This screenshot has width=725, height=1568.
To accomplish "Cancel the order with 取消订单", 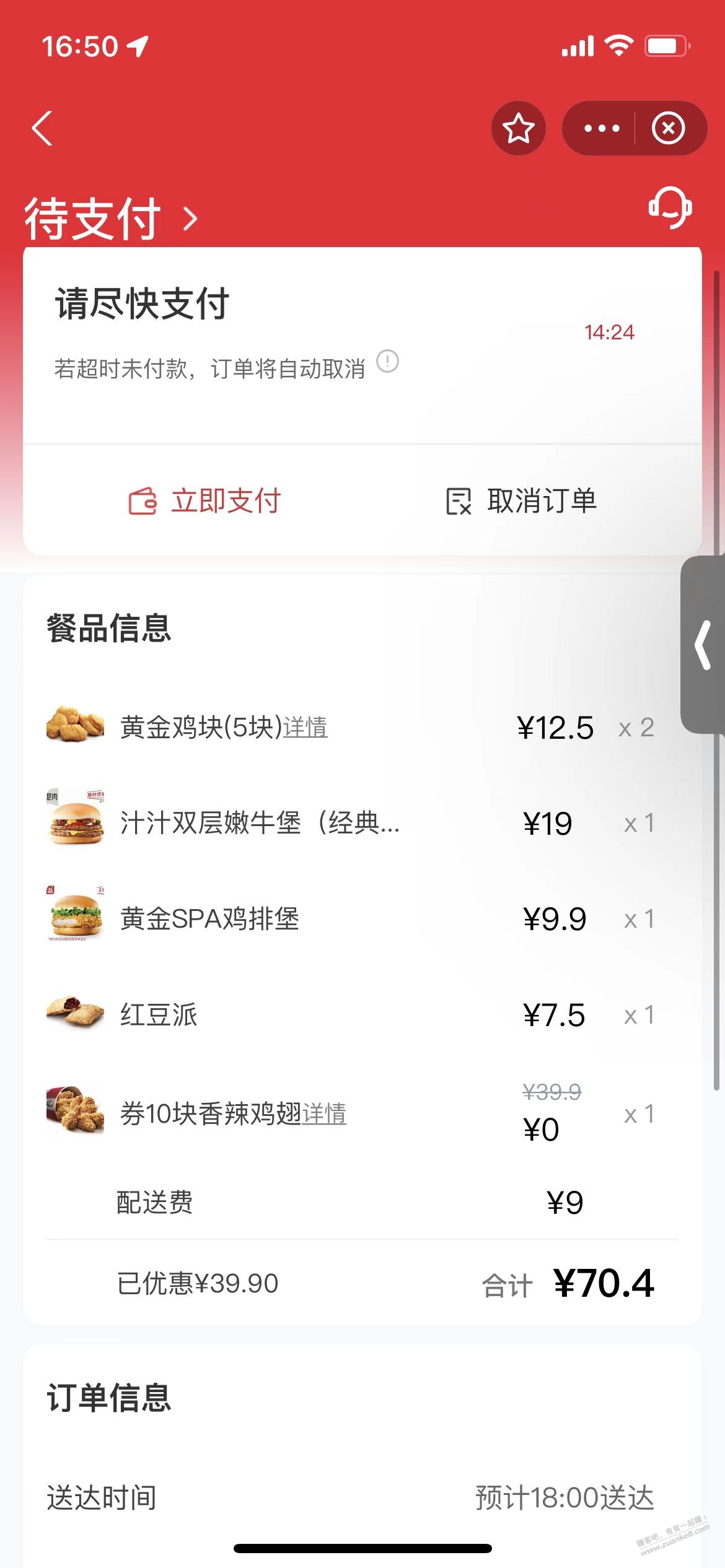I will coord(521,501).
